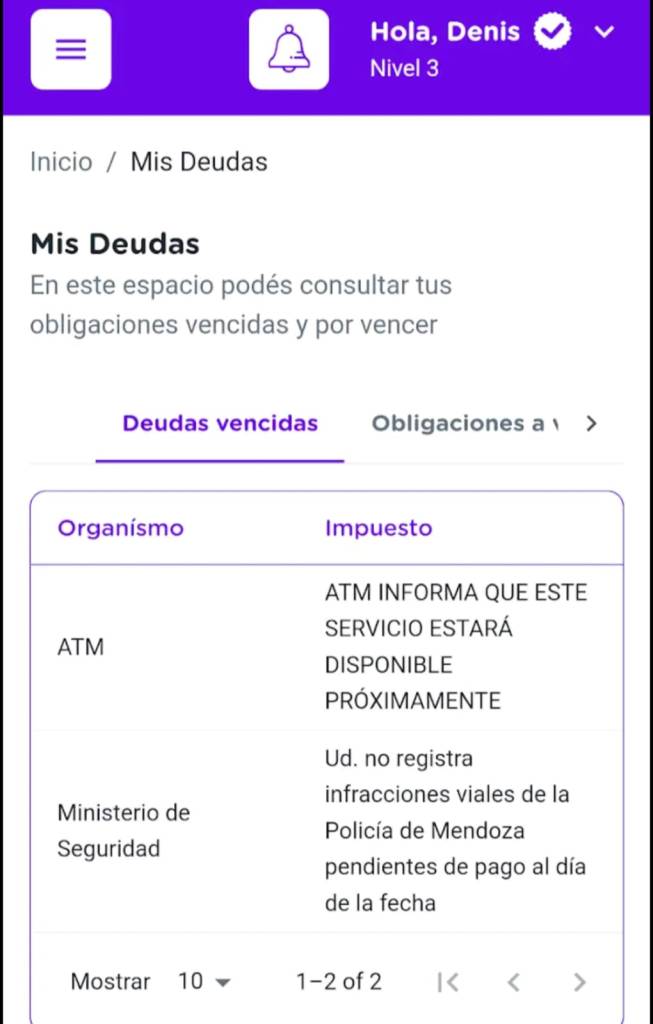The width and height of the screenshot is (653, 1024).
Task: Go to the previous results page
Action: tap(514, 982)
